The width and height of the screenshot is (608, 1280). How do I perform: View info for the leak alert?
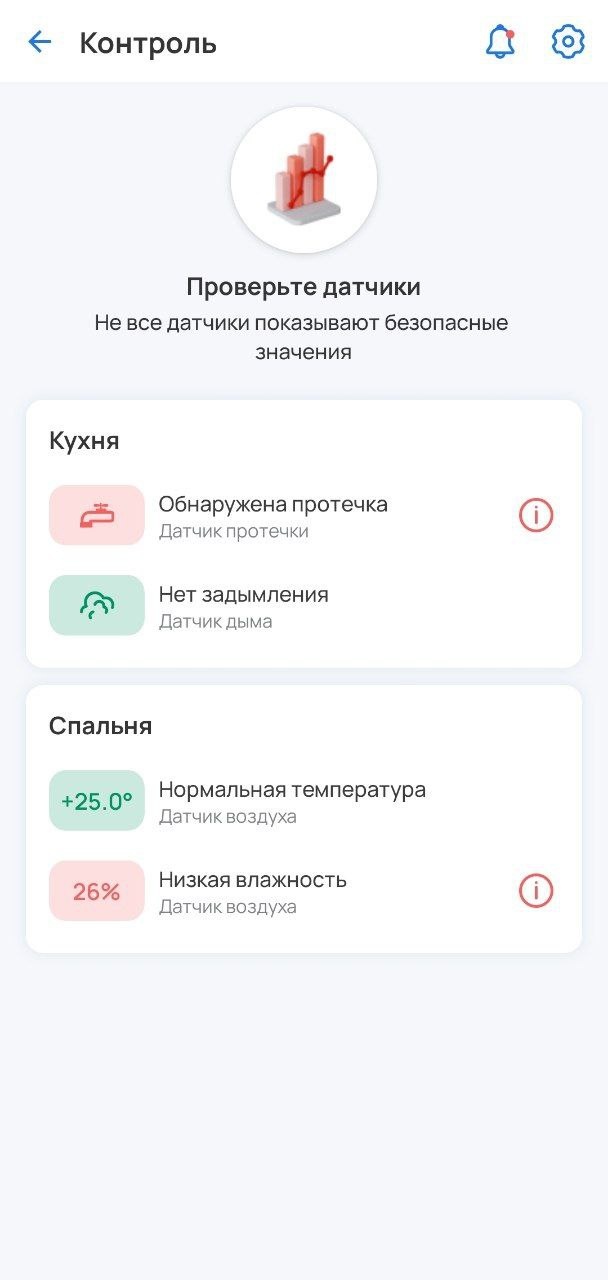536,515
